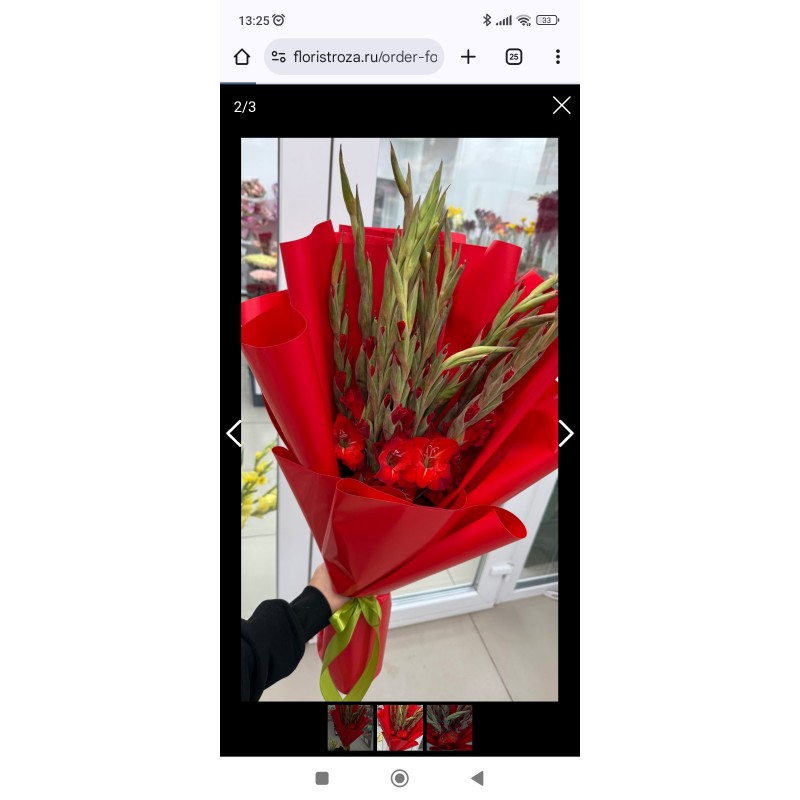This screenshot has width=800, height=800.
Task: Go back using the system back button
Action: [477, 778]
